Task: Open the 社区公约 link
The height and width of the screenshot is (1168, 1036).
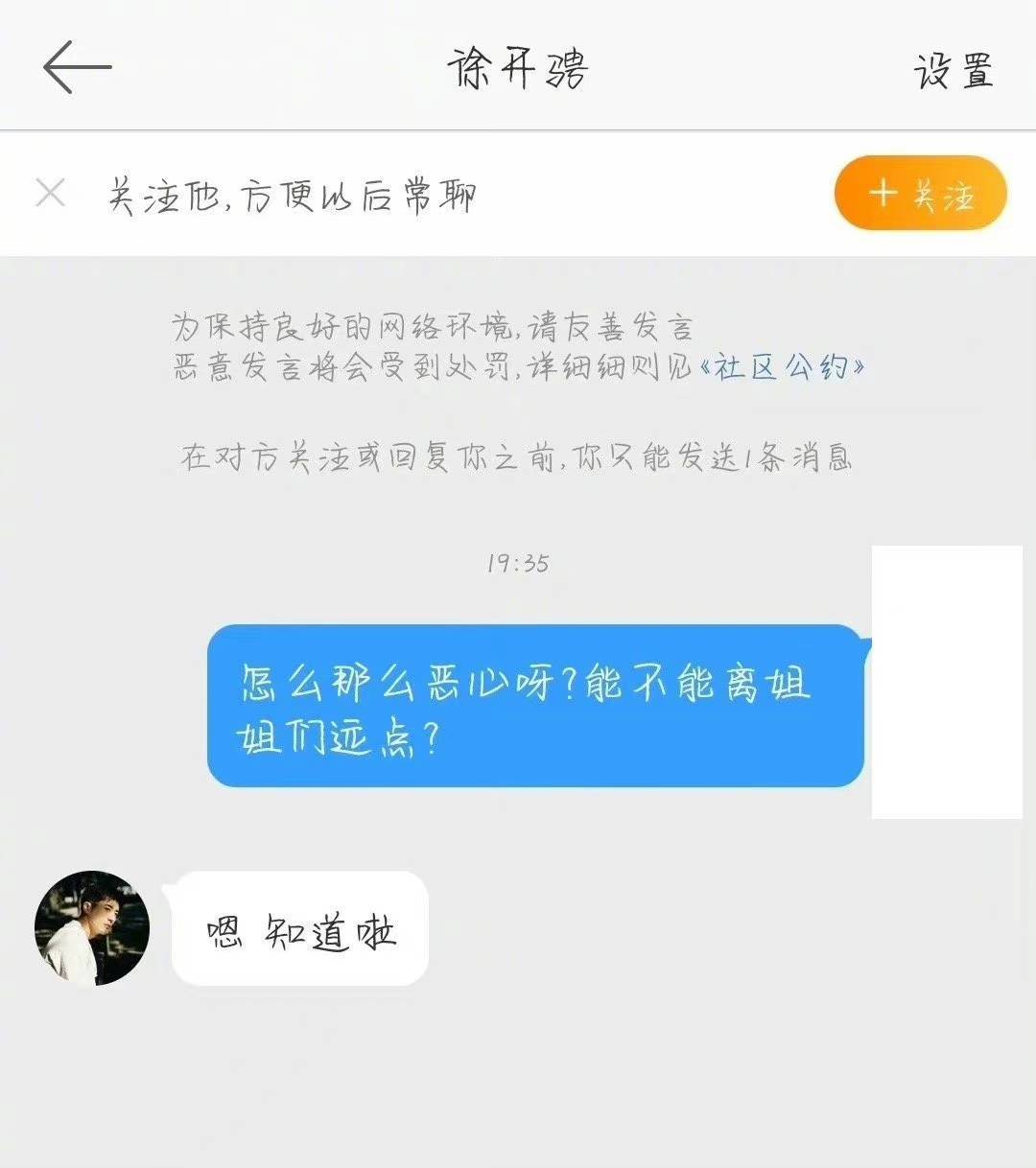Action: point(783,367)
